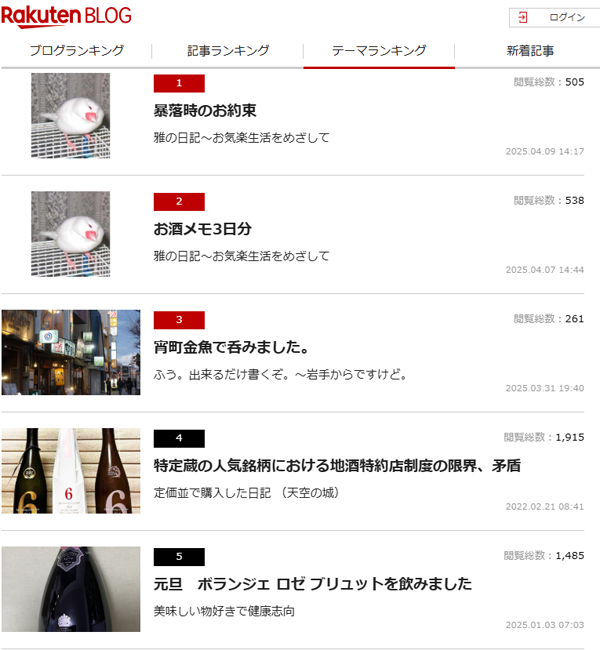Tap the sake bottles thumbnail of rank 4
600x650 pixels.
point(71,470)
